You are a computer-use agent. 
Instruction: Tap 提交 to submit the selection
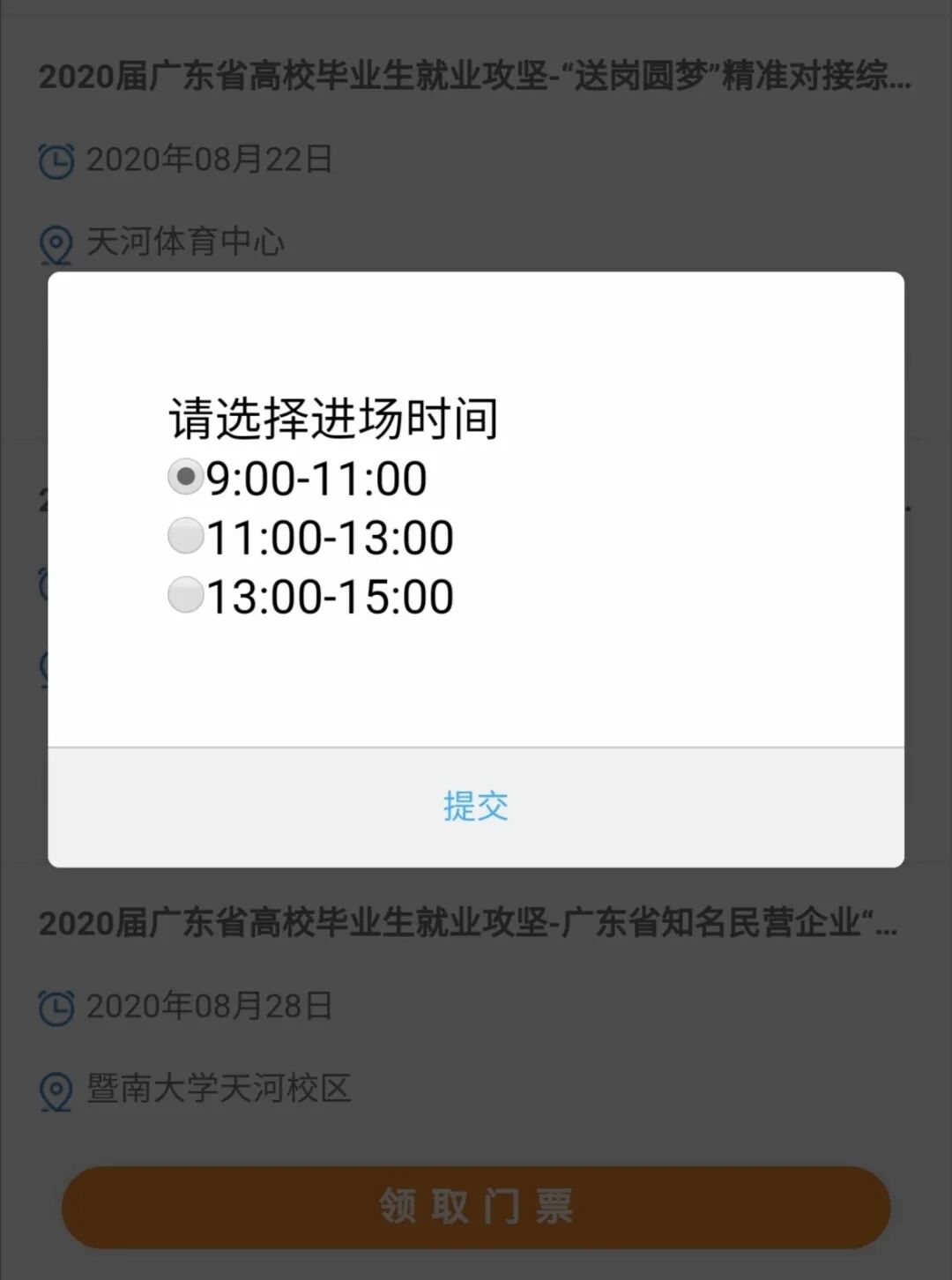click(x=476, y=807)
